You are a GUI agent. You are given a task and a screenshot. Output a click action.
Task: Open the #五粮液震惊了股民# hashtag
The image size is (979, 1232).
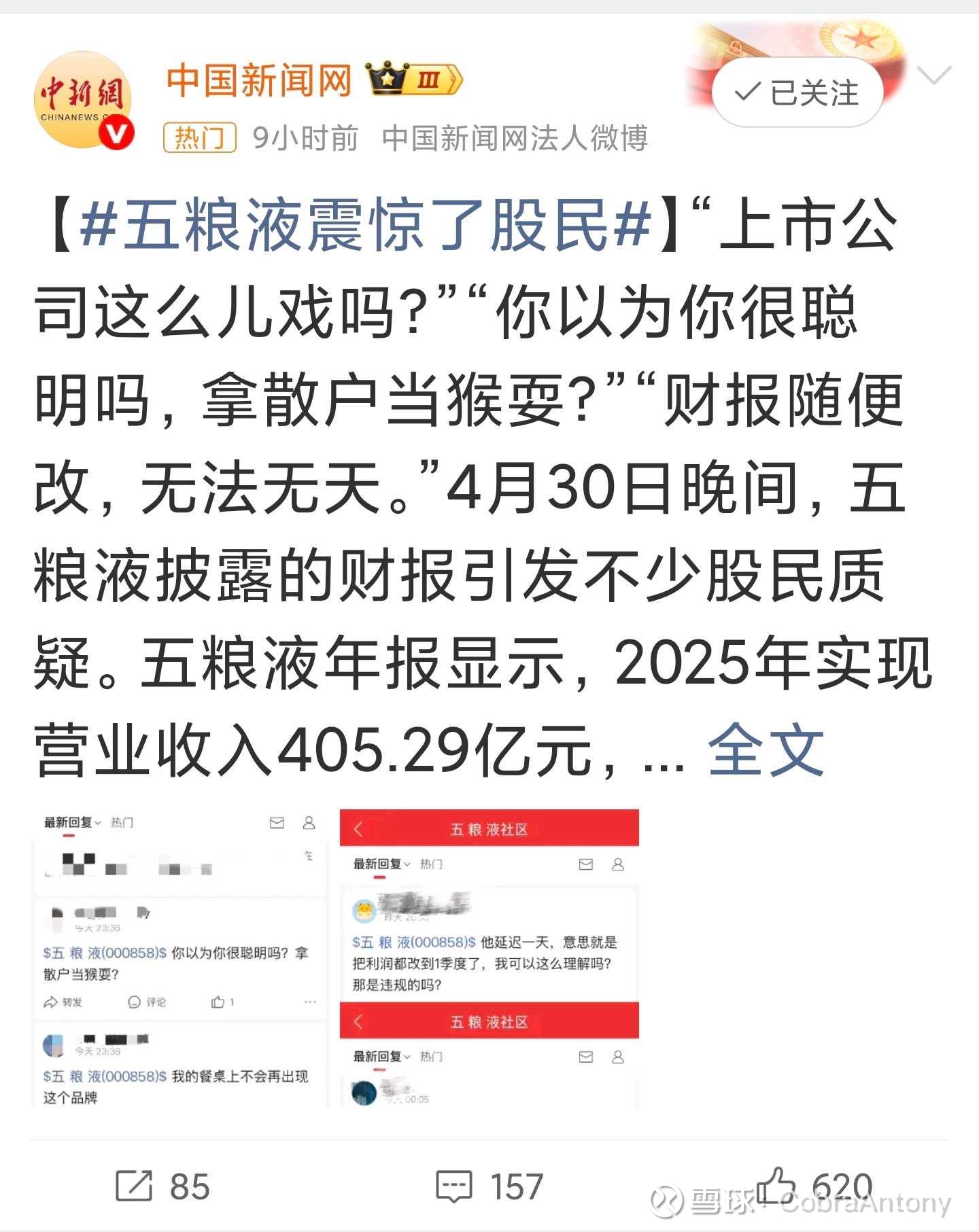click(366, 225)
